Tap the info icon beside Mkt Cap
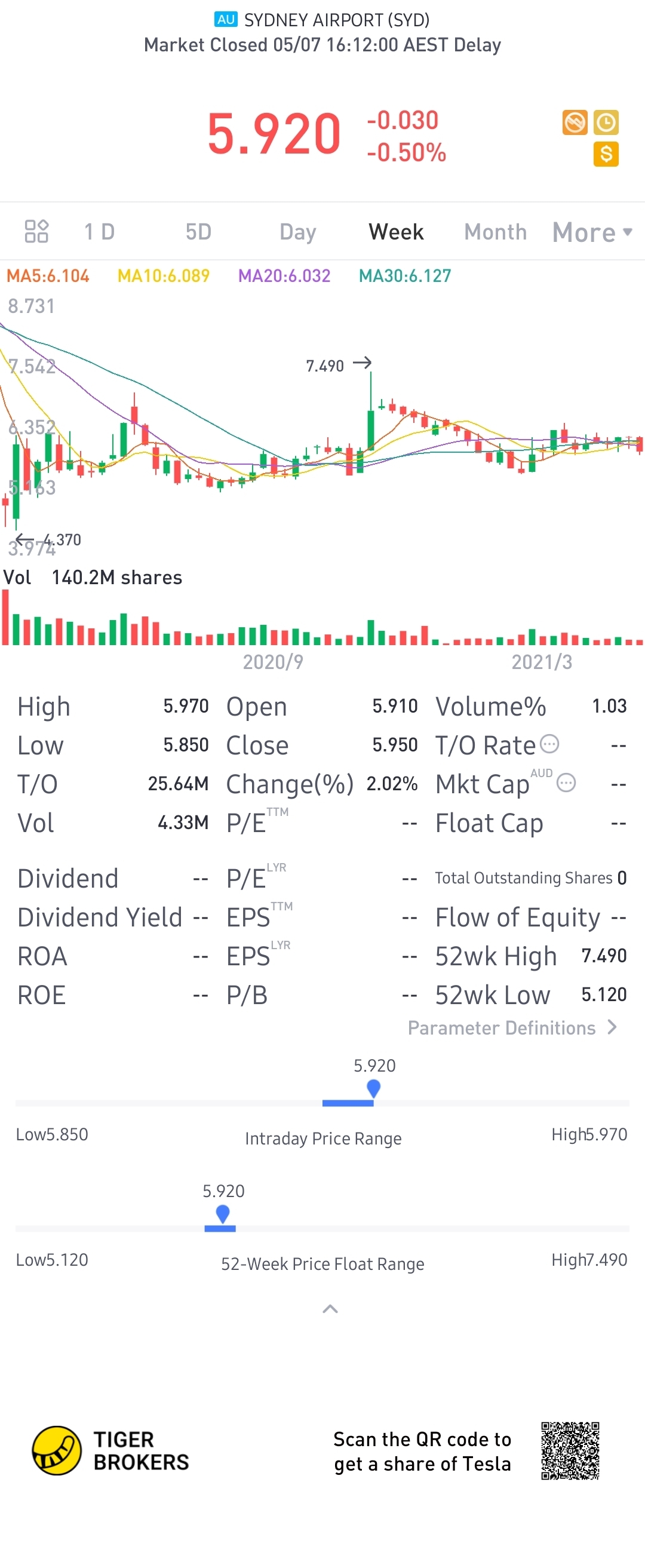The width and height of the screenshot is (645, 1568). pyautogui.click(x=566, y=783)
